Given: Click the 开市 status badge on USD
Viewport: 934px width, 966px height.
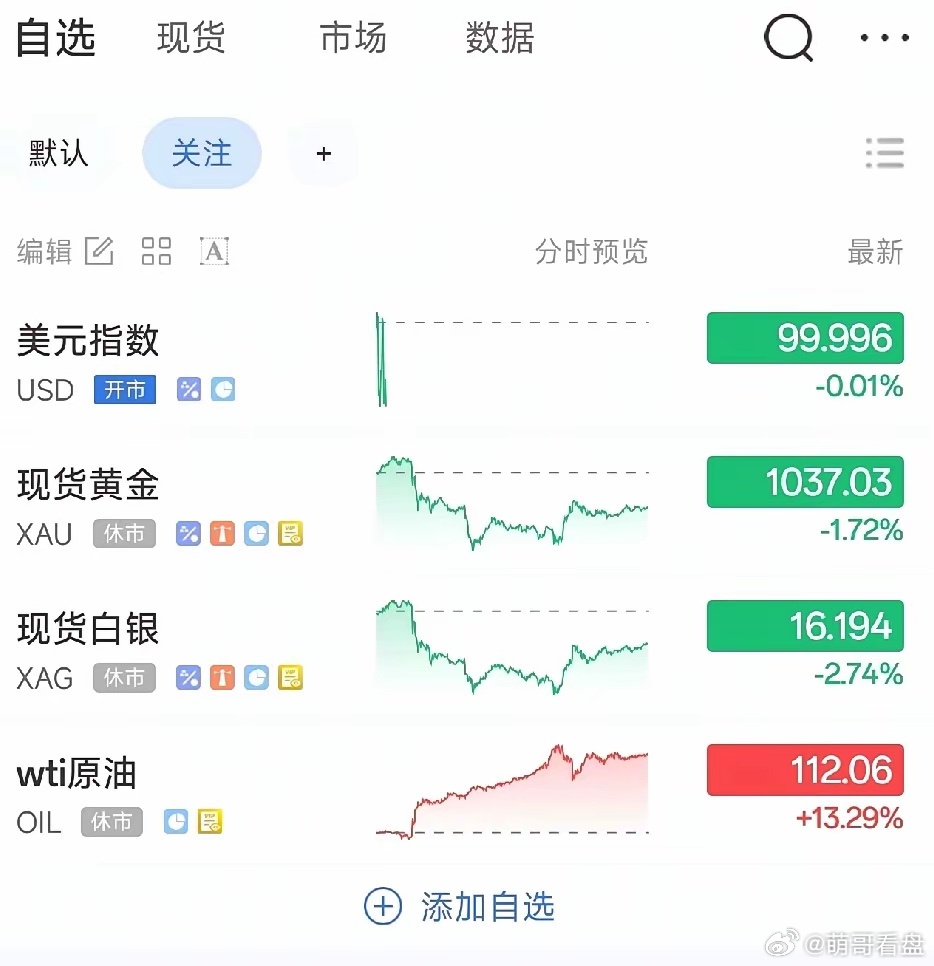Looking at the screenshot, I should [x=123, y=390].
